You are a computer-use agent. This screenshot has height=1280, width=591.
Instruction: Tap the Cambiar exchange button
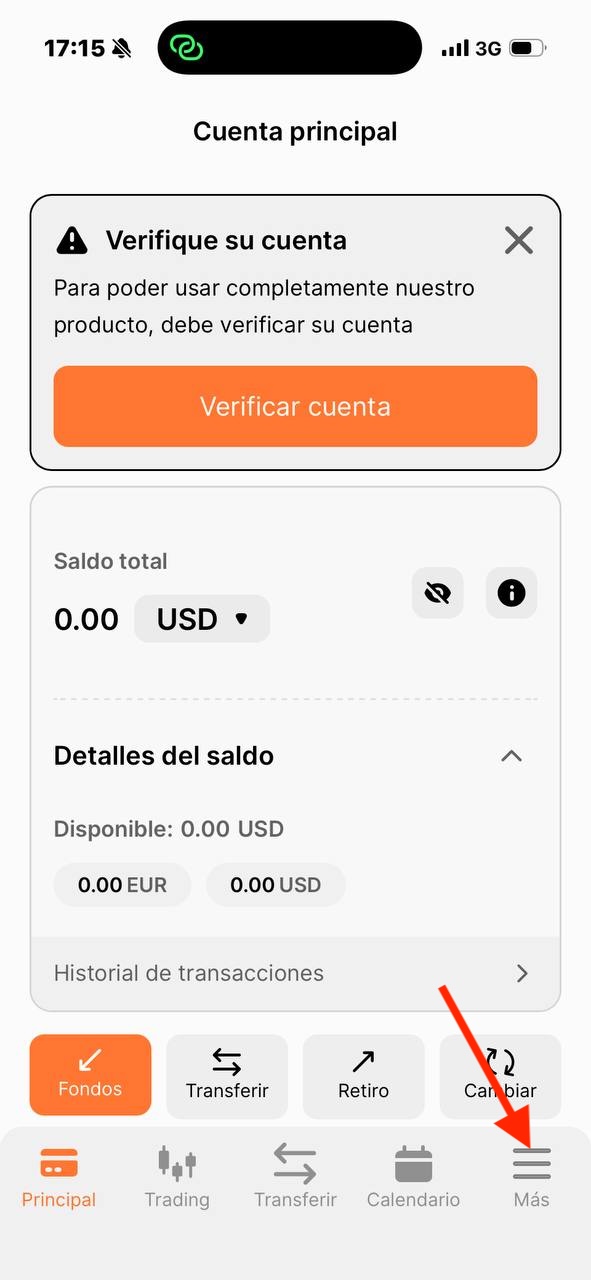click(x=500, y=1075)
